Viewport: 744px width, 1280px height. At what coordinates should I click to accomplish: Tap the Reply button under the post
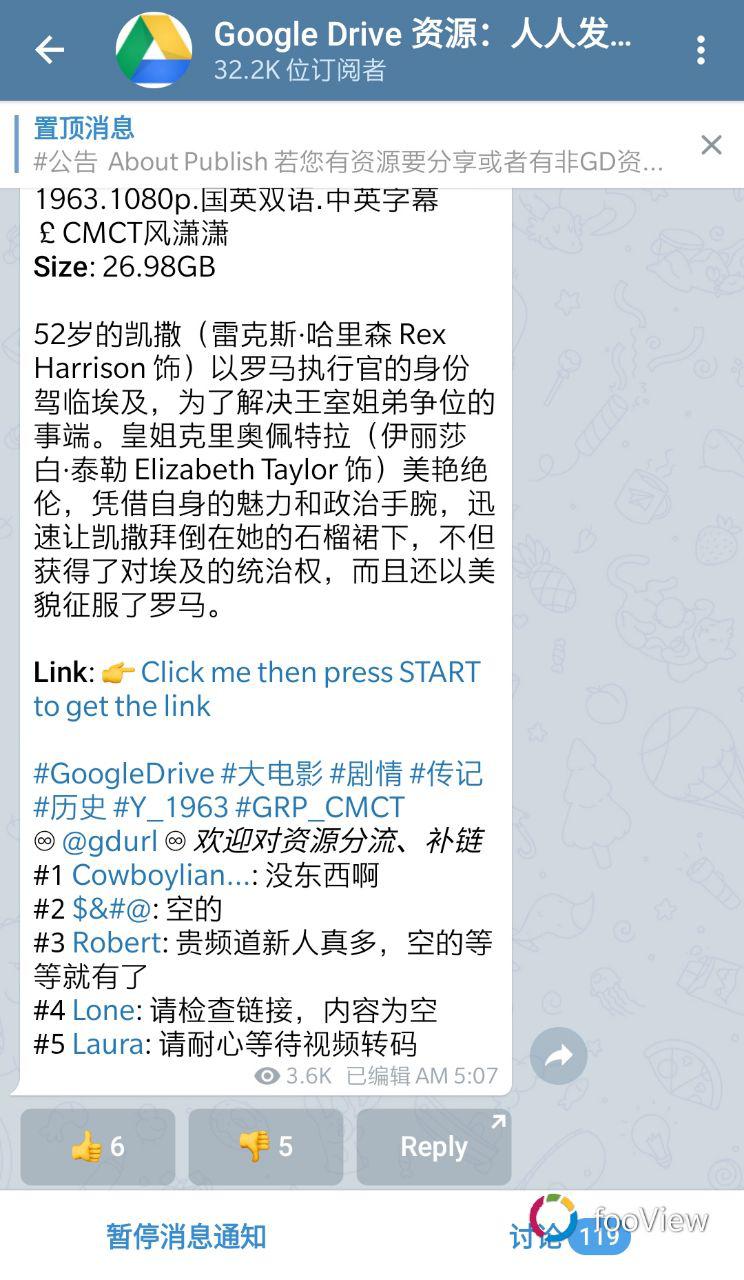pyautogui.click(x=434, y=1147)
